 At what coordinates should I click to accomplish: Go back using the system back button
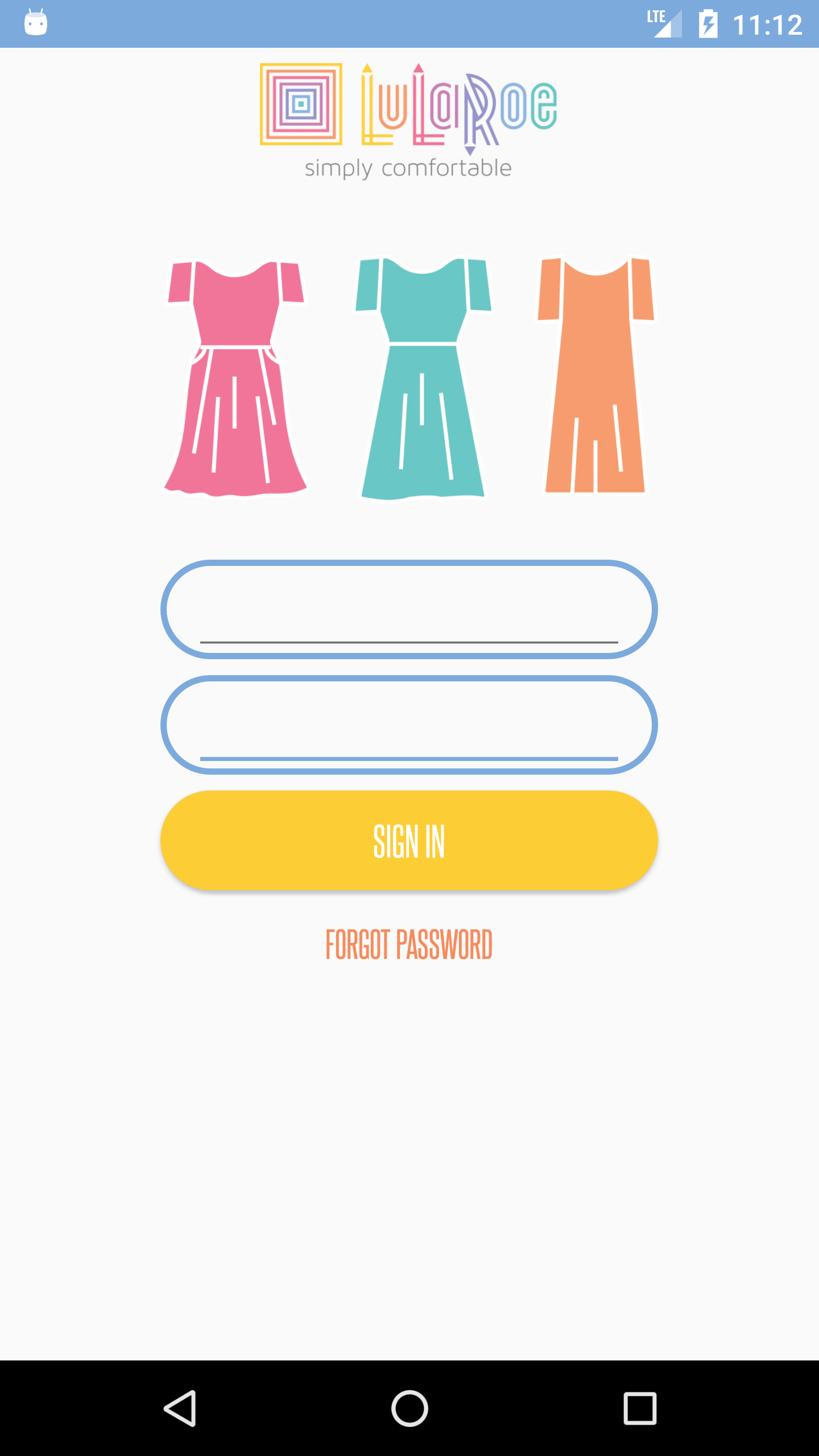click(x=180, y=1408)
